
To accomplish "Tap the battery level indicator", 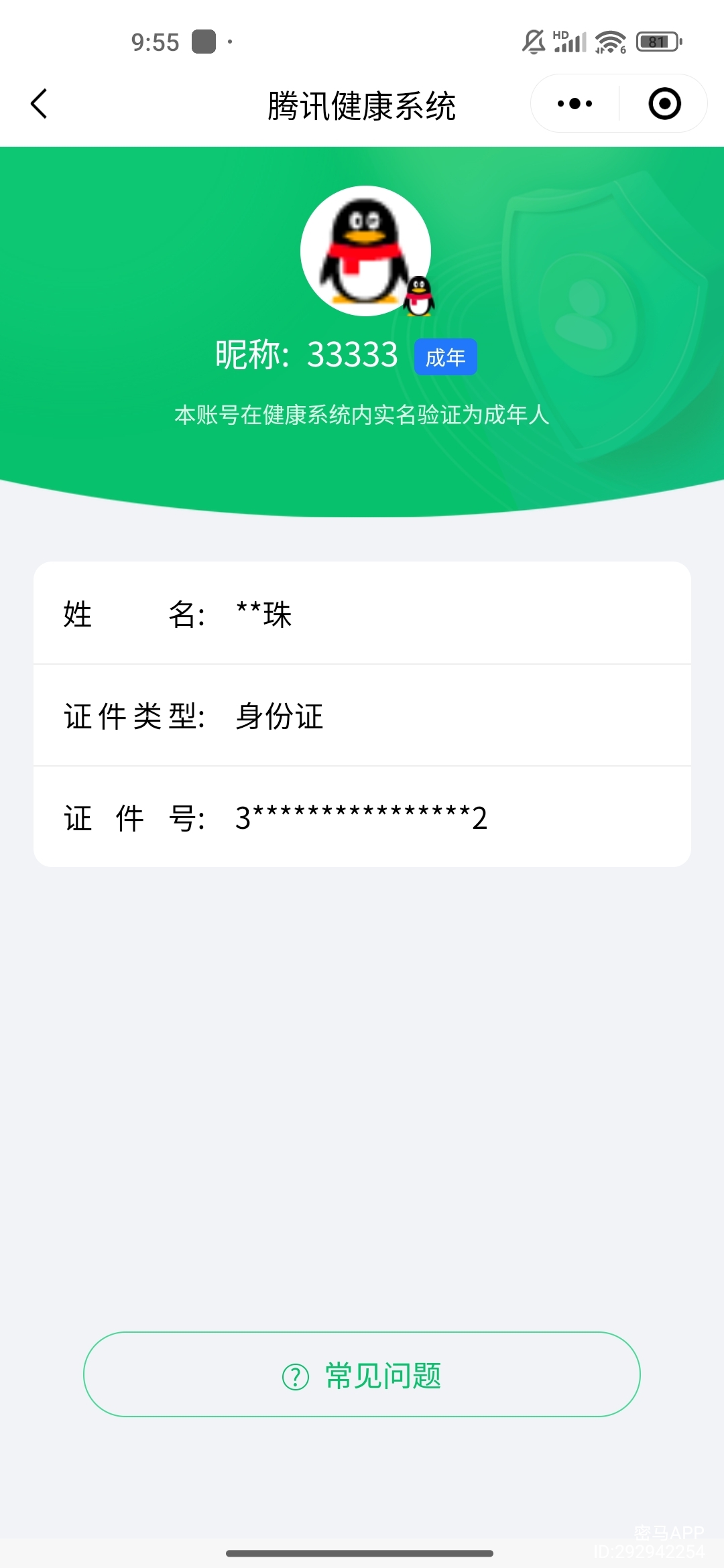I will click(656, 42).
